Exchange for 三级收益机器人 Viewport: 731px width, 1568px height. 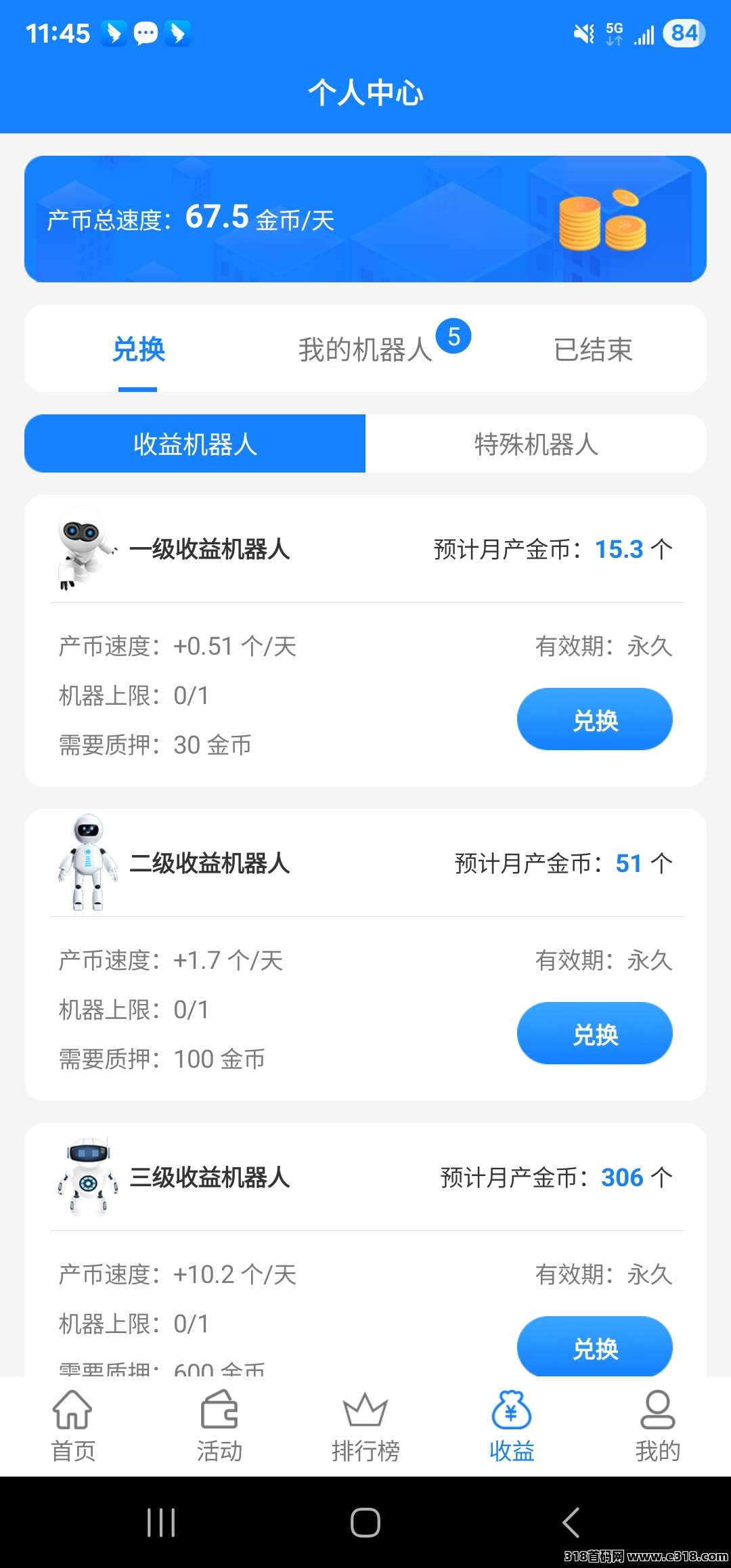[594, 1347]
